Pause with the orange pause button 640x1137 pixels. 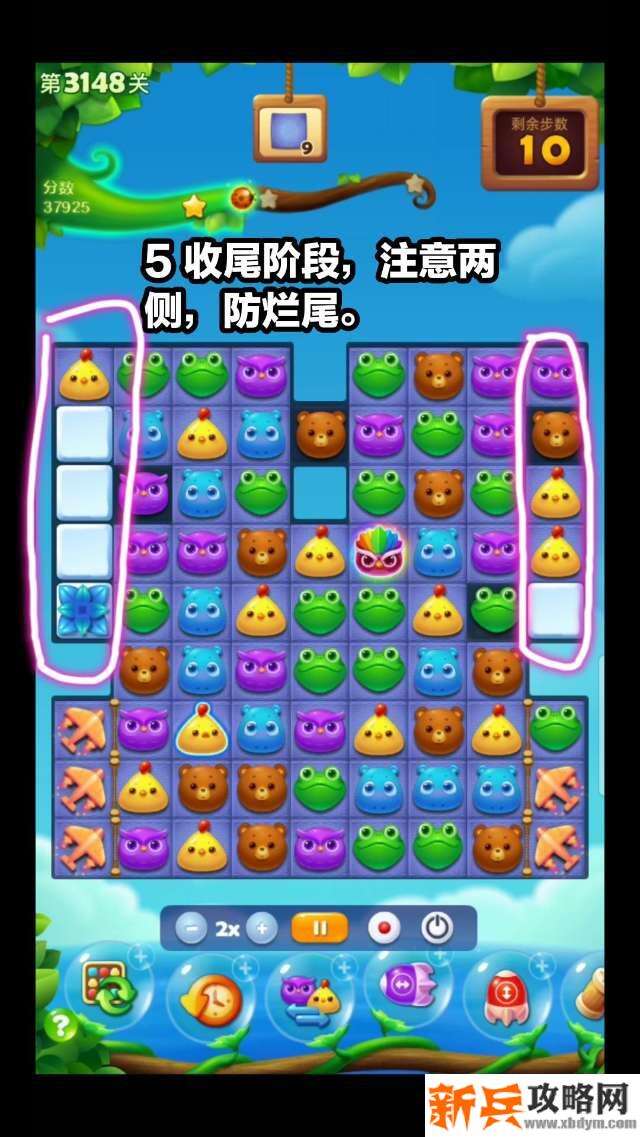tap(319, 928)
